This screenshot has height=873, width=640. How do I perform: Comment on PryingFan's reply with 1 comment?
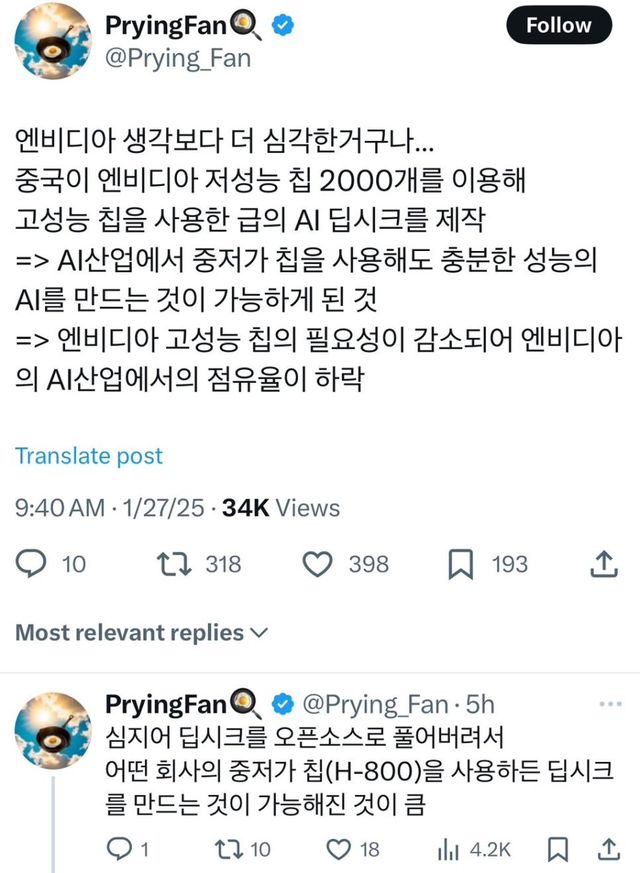(120, 849)
